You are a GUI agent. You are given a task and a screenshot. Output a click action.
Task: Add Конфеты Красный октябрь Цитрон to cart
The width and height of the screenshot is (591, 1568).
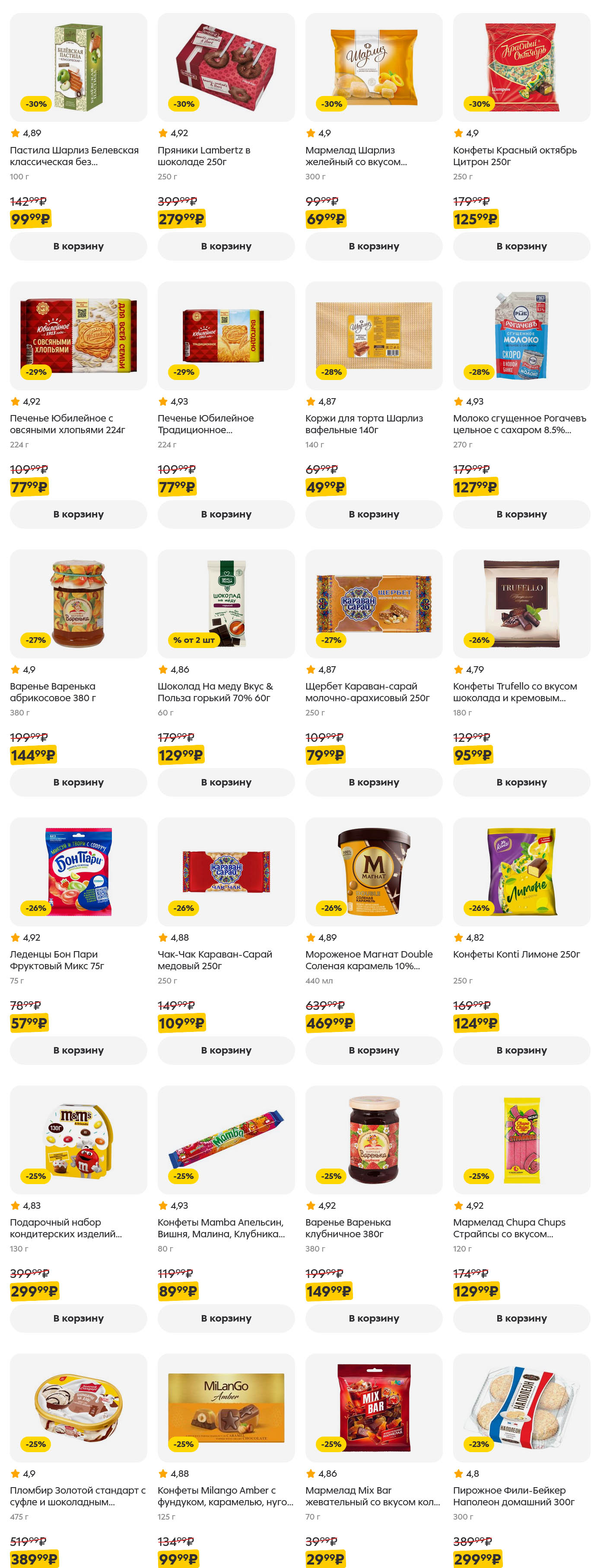pyautogui.click(x=521, y=246)
